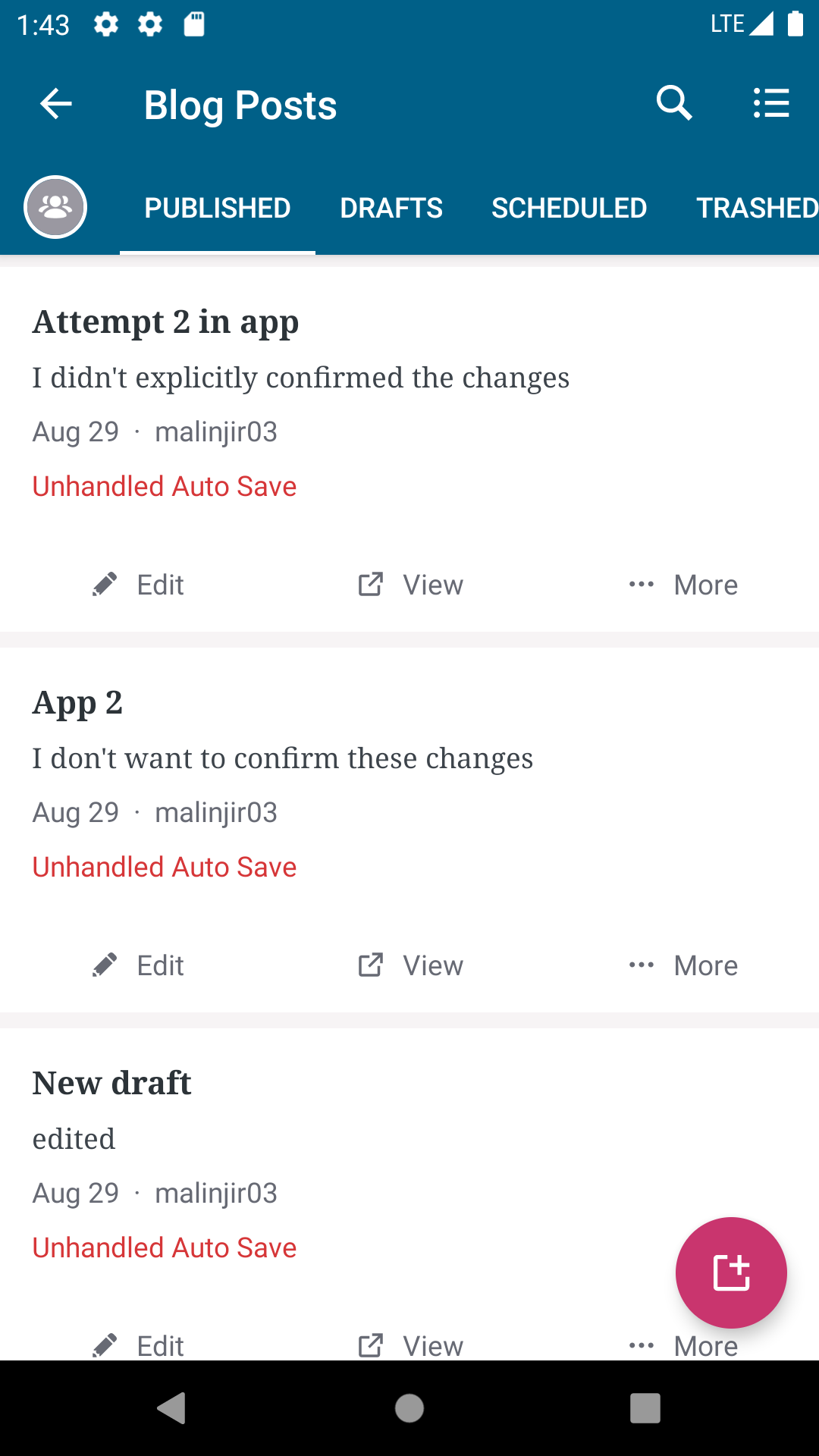Open the author filter avatar
Screen dimensions: 819x1456
point(55,207)
